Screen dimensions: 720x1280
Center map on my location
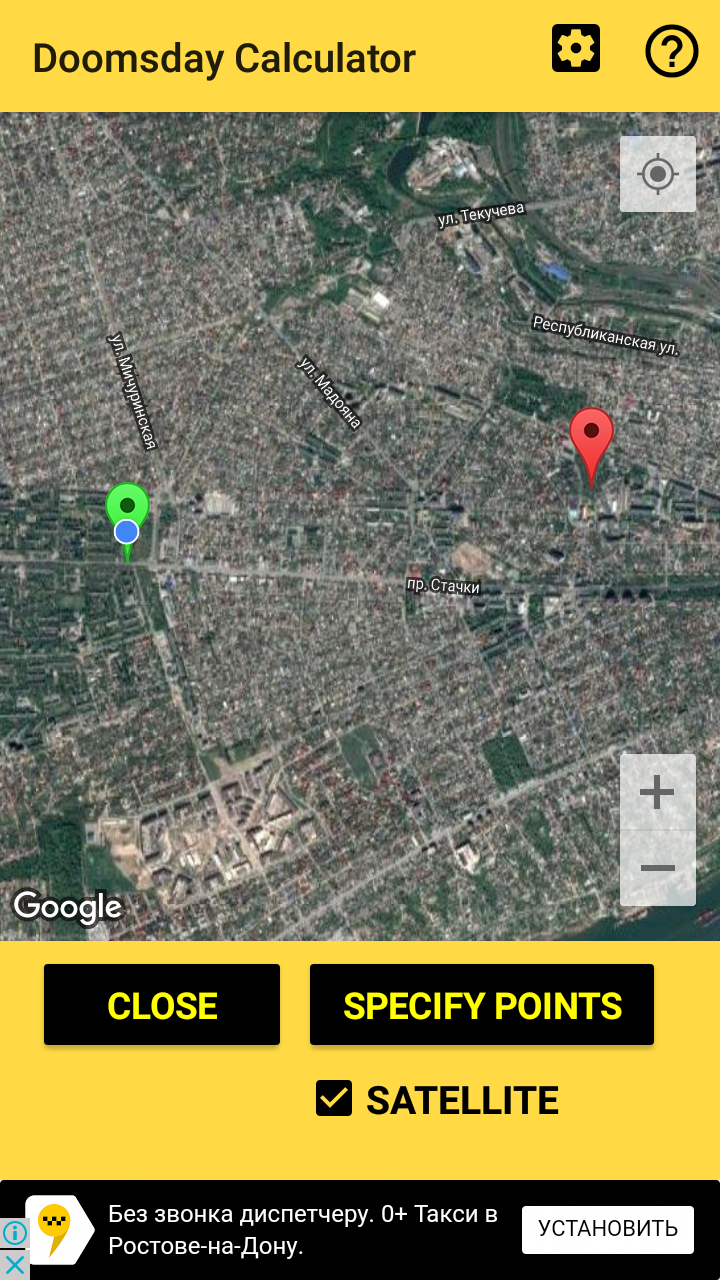tap(658, 174)
